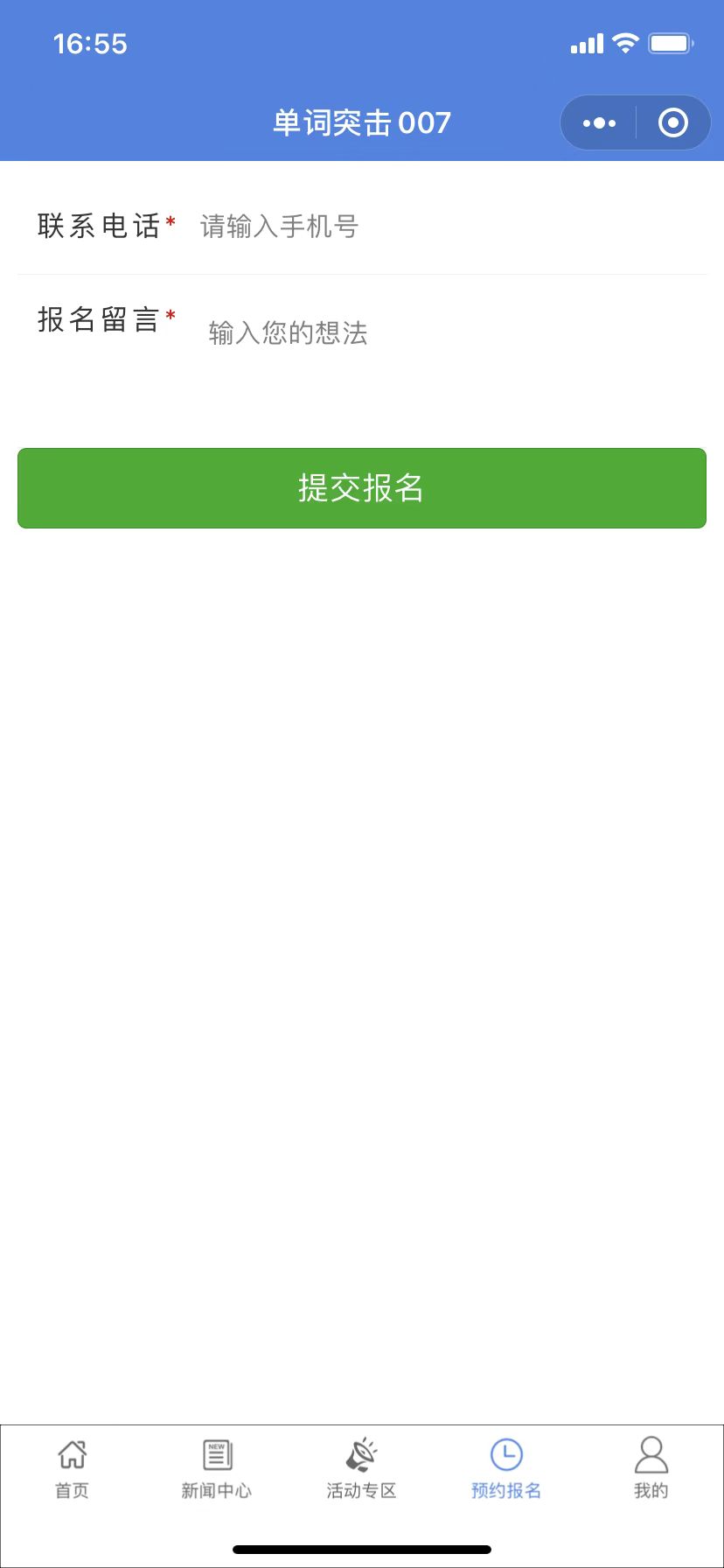Go to the 活动专区 tab
The height and width of the screenshot is (1568, 724).
tap(362, 1469)
